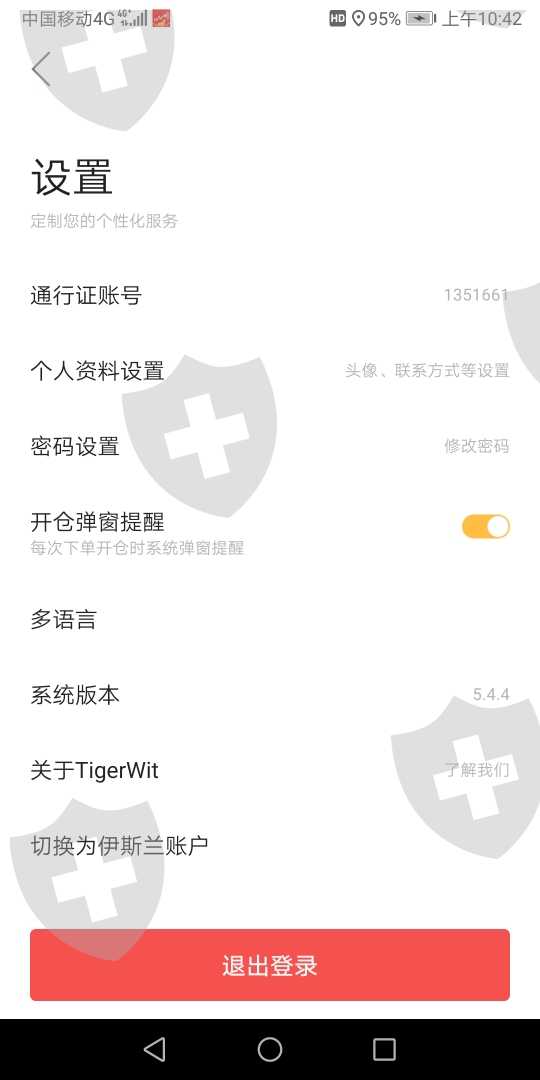Tap the system home button
This screenshot has width=540, height=1080.
[270, 1050]
